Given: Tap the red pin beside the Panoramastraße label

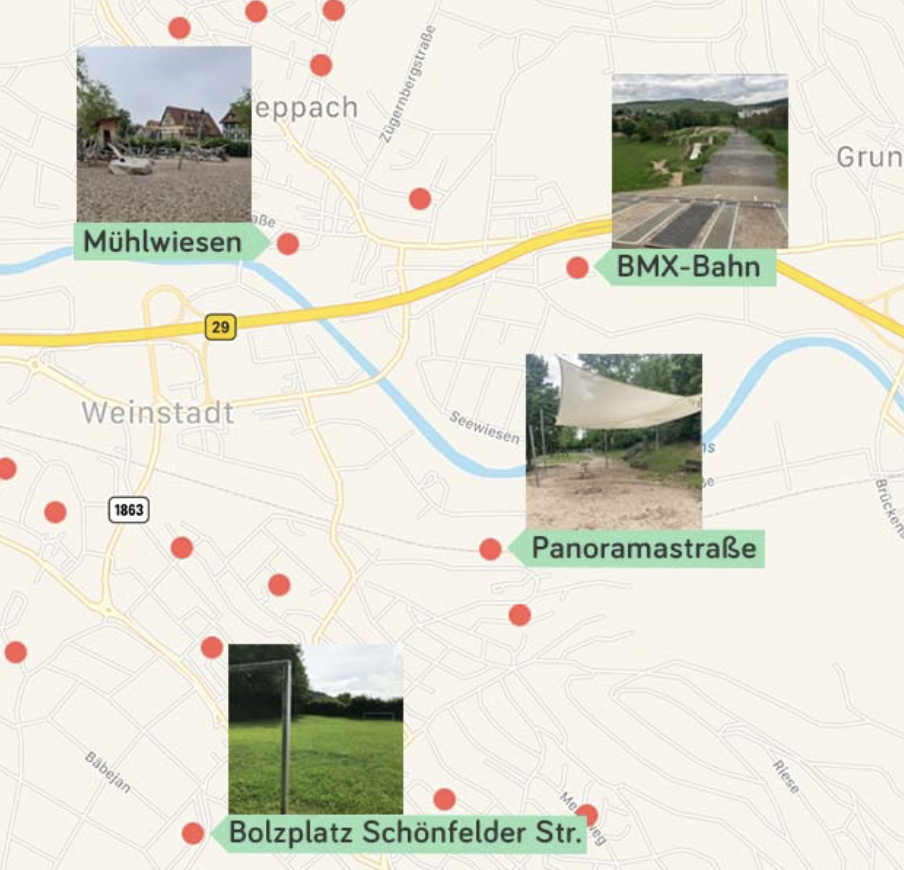Looking at the screenshot, I should click(490, 549).
